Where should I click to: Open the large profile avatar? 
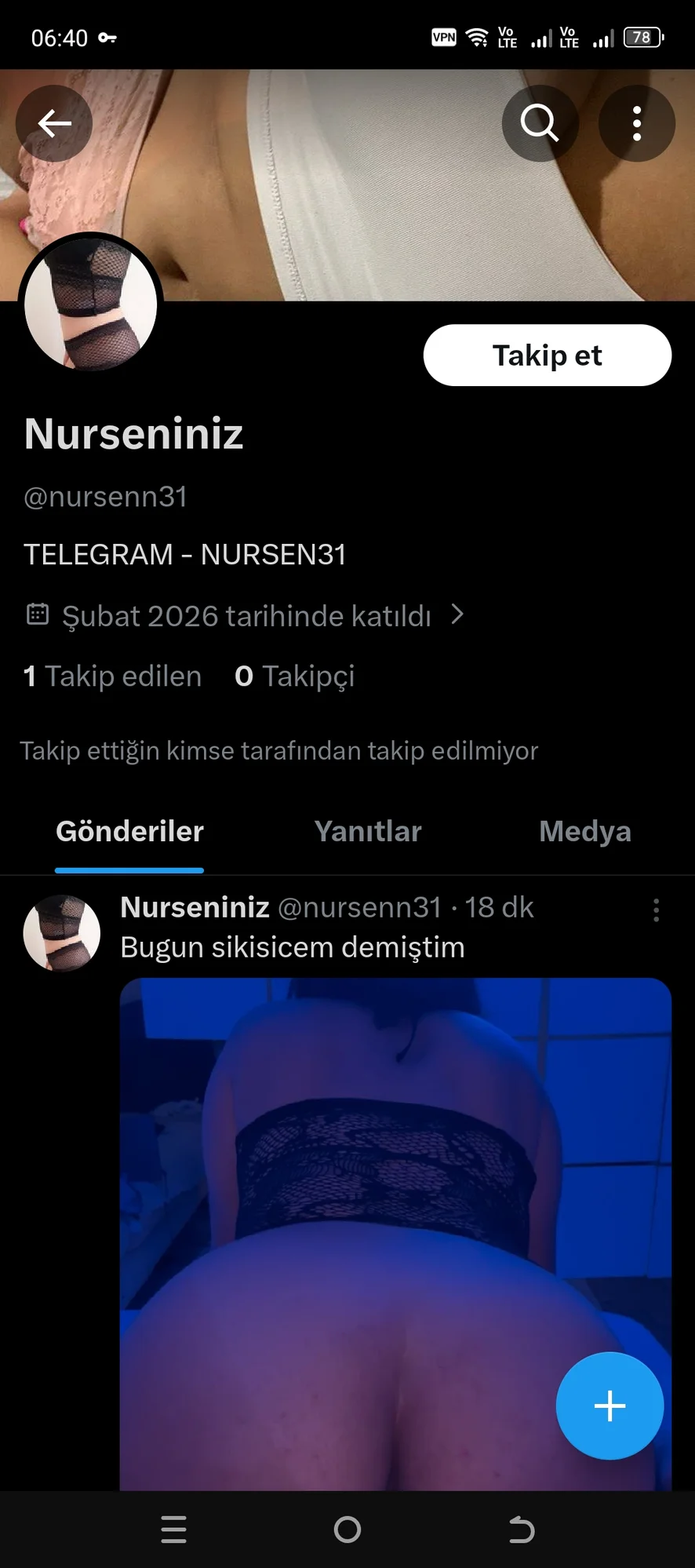point(91,304)
